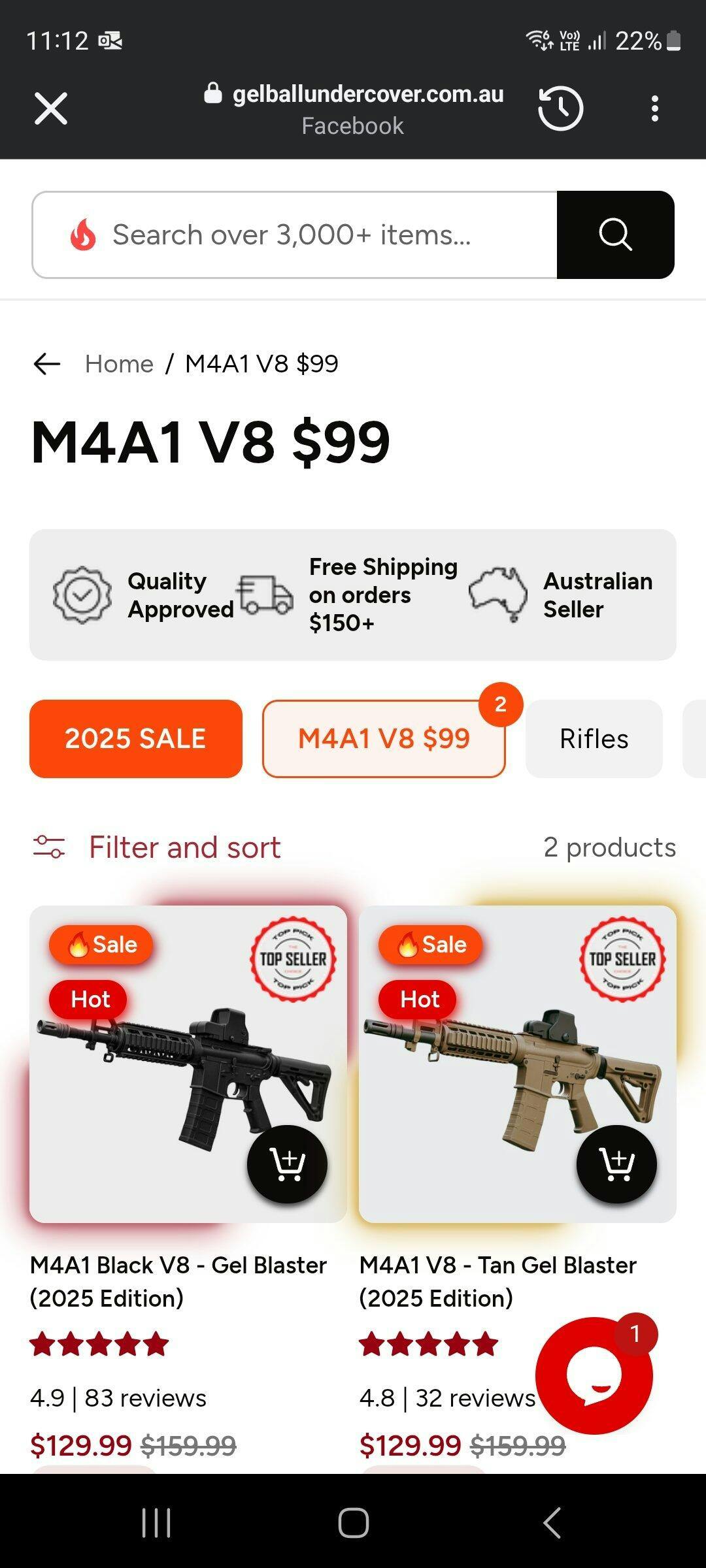Open the M4A1 V8 Tan Gel Blaster title
The height and width of the screenshot is (1568, 706).
[x=498, y=1281]
